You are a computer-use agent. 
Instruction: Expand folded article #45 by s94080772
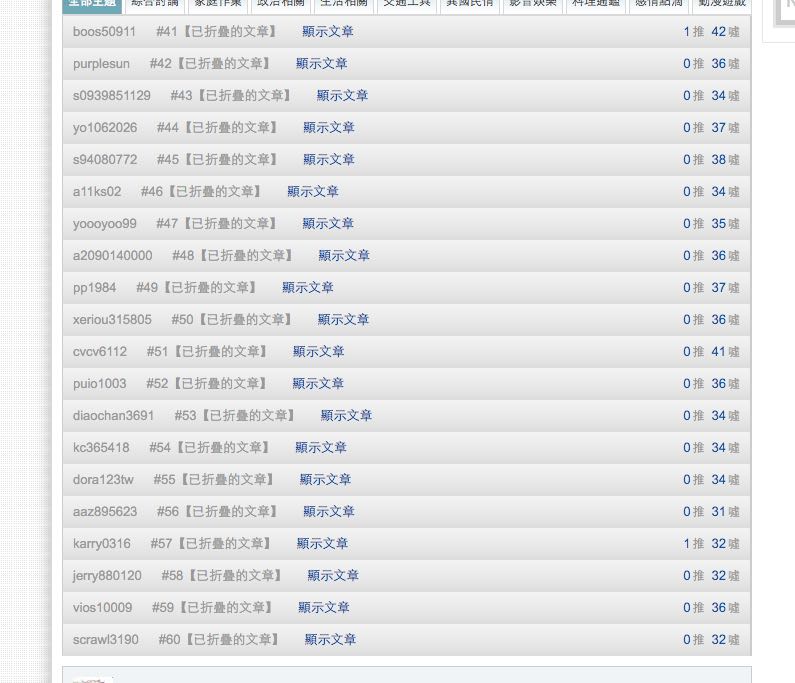[329, 159]
